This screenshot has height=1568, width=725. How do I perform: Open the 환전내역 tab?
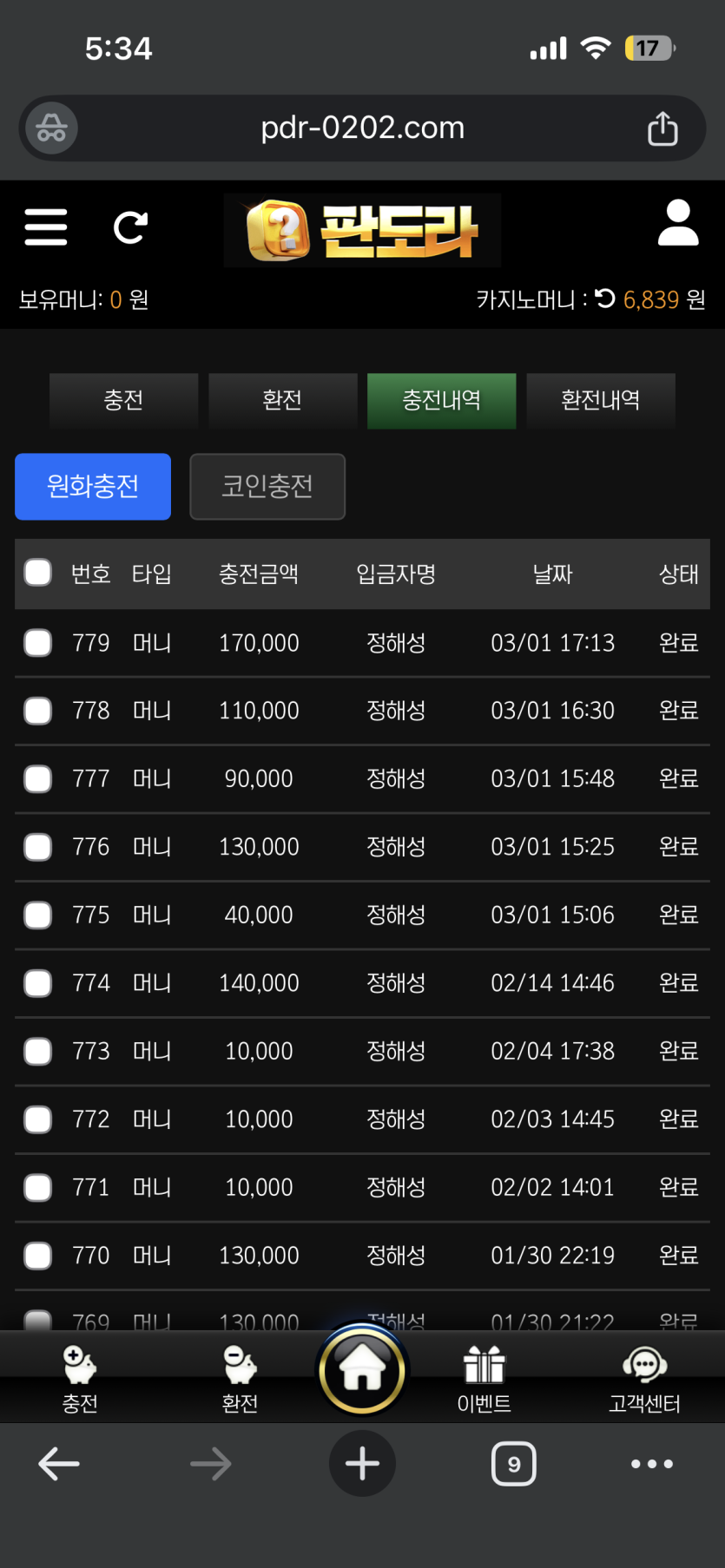(600, 400)
